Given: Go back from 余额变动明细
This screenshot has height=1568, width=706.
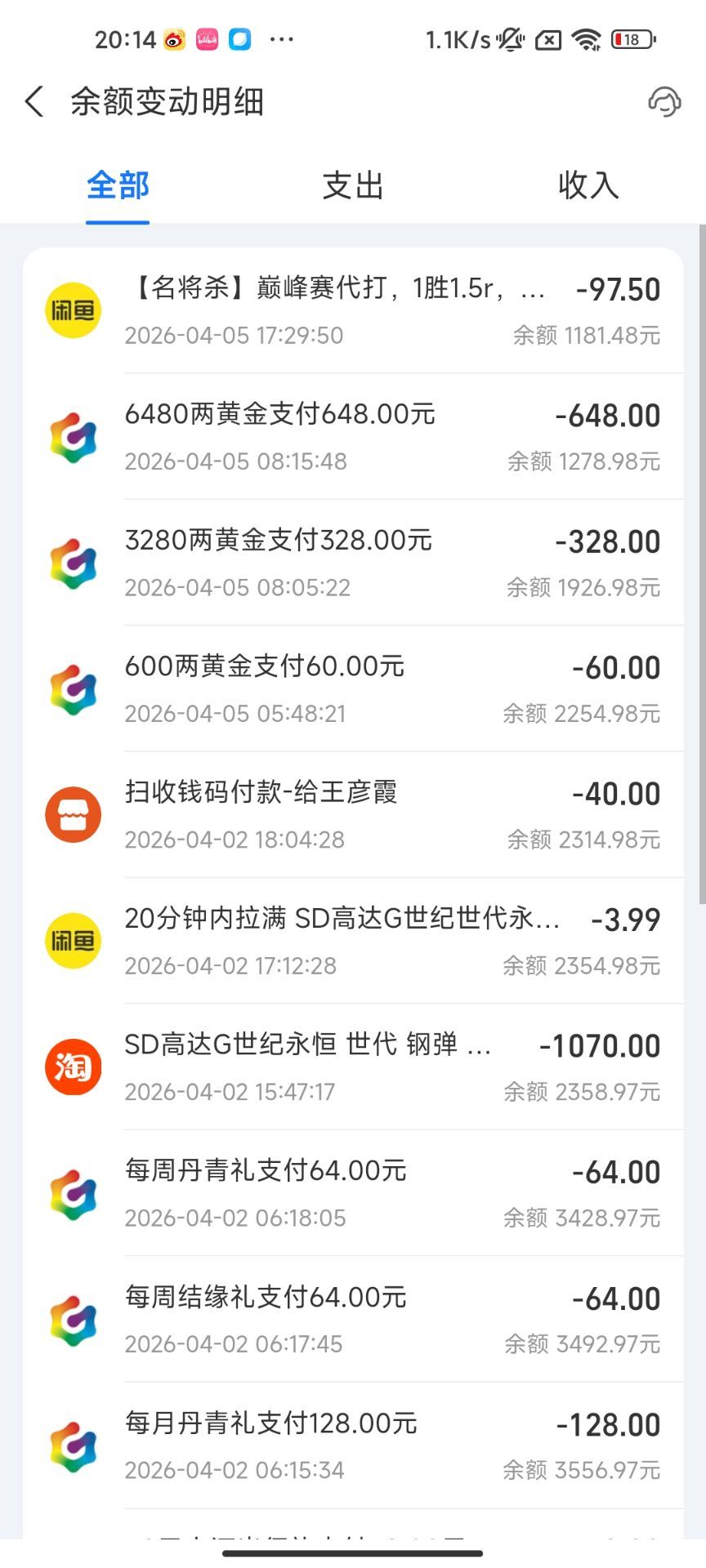Looking at the screenshot, I should pyautogui.click(x=34, y=102).
